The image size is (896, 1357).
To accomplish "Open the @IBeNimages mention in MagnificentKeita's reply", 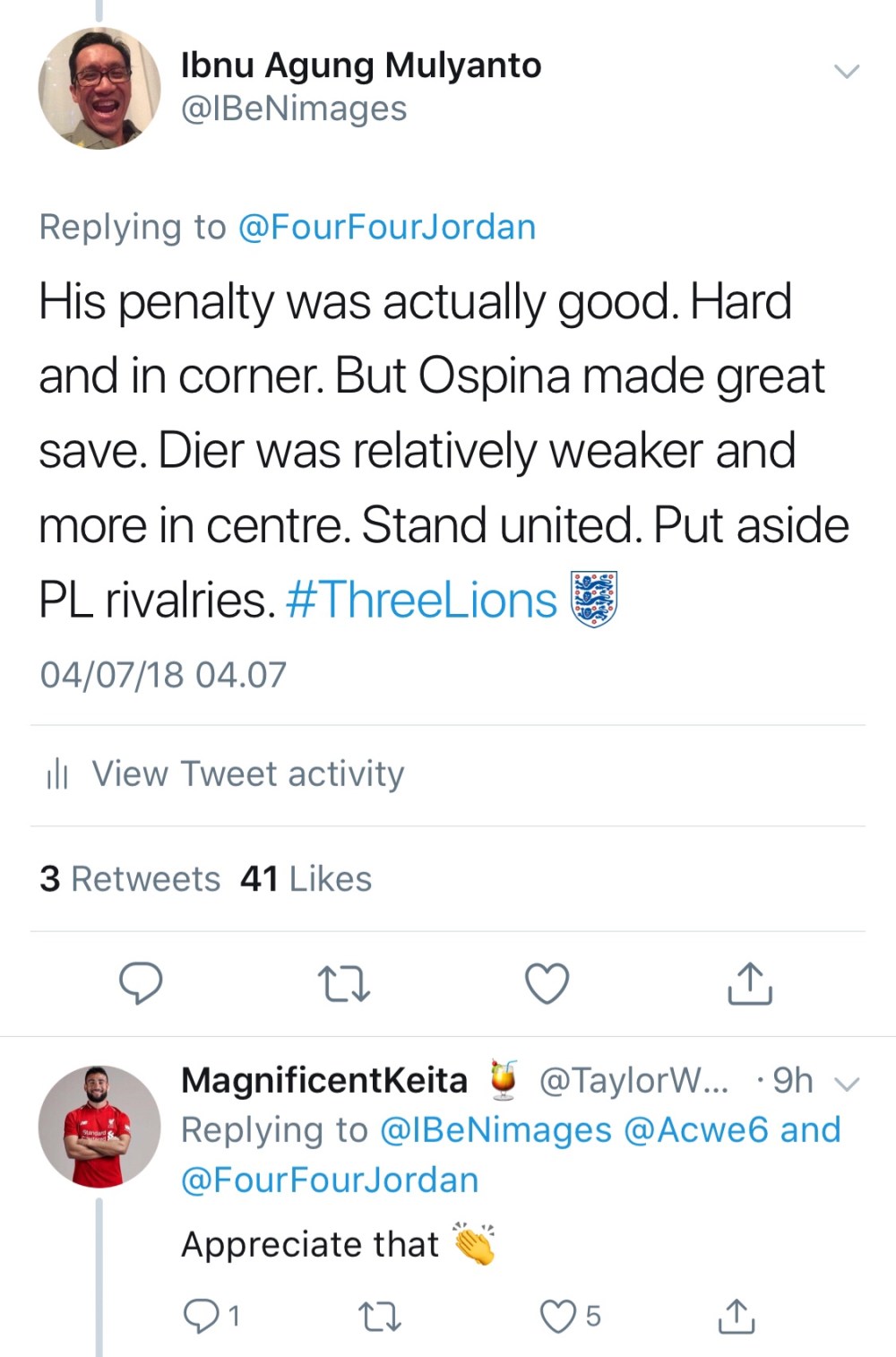I will (495, 1130).
